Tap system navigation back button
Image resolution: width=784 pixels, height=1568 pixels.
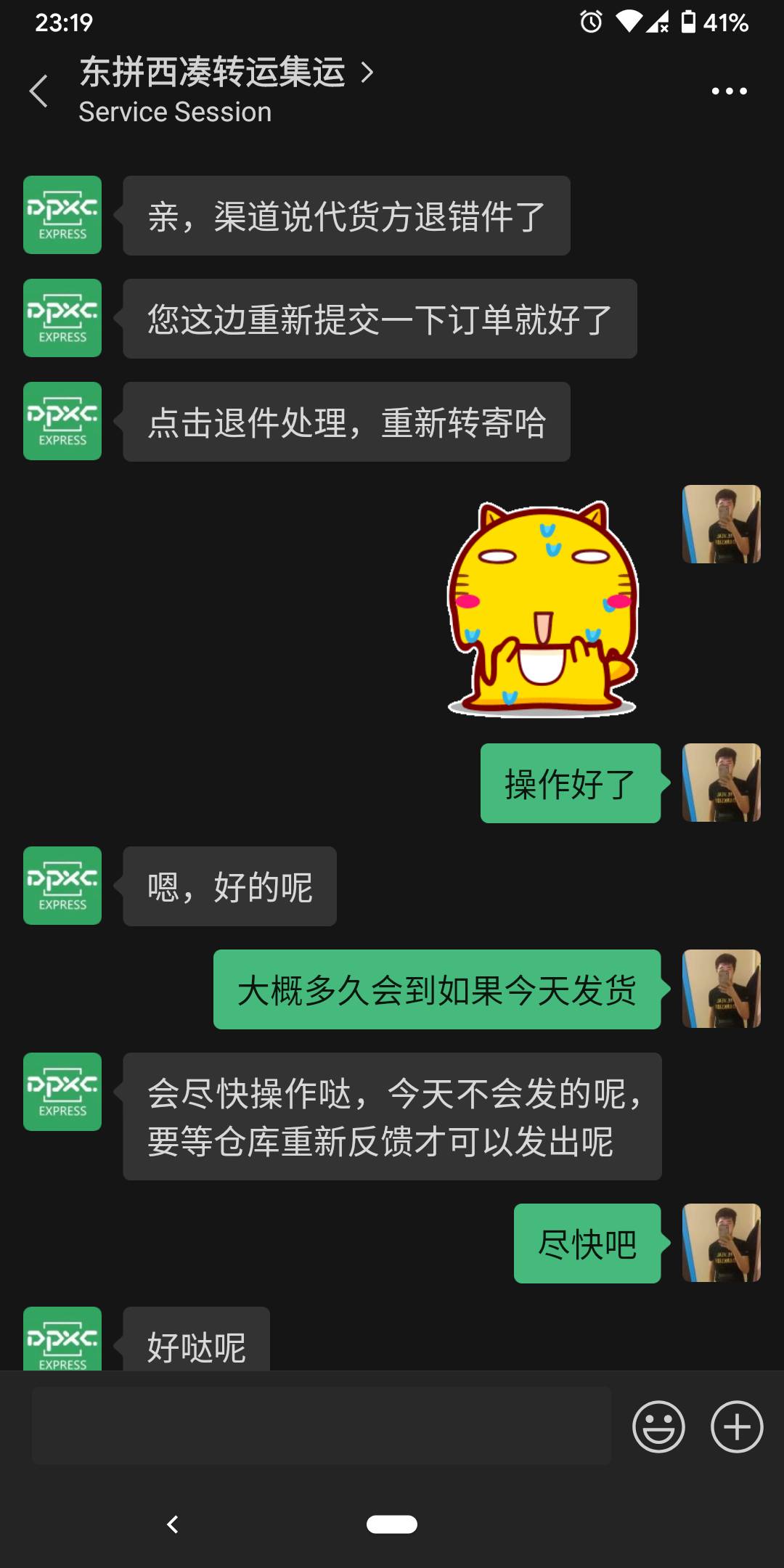pos(173,1524)
